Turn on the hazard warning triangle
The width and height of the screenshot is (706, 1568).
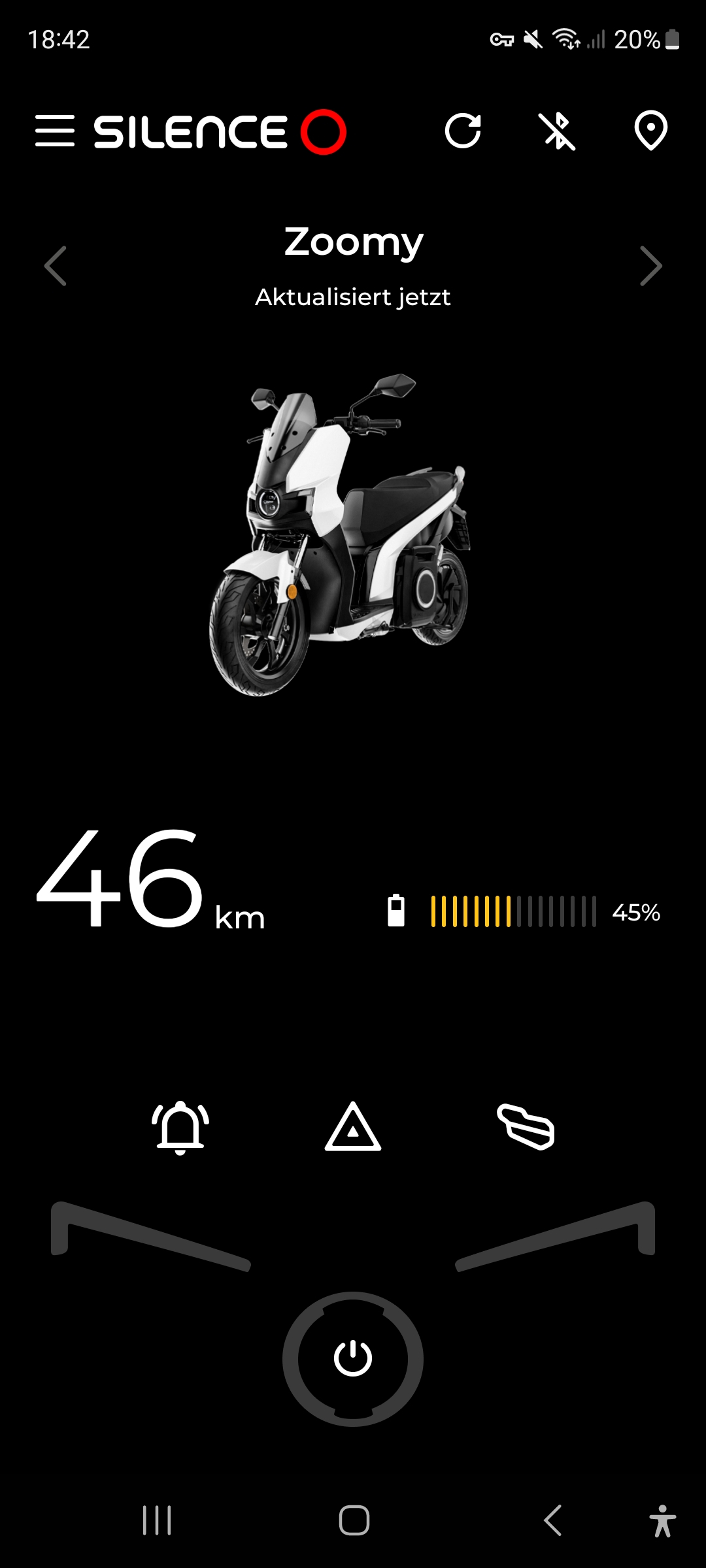coord(353,1127)
